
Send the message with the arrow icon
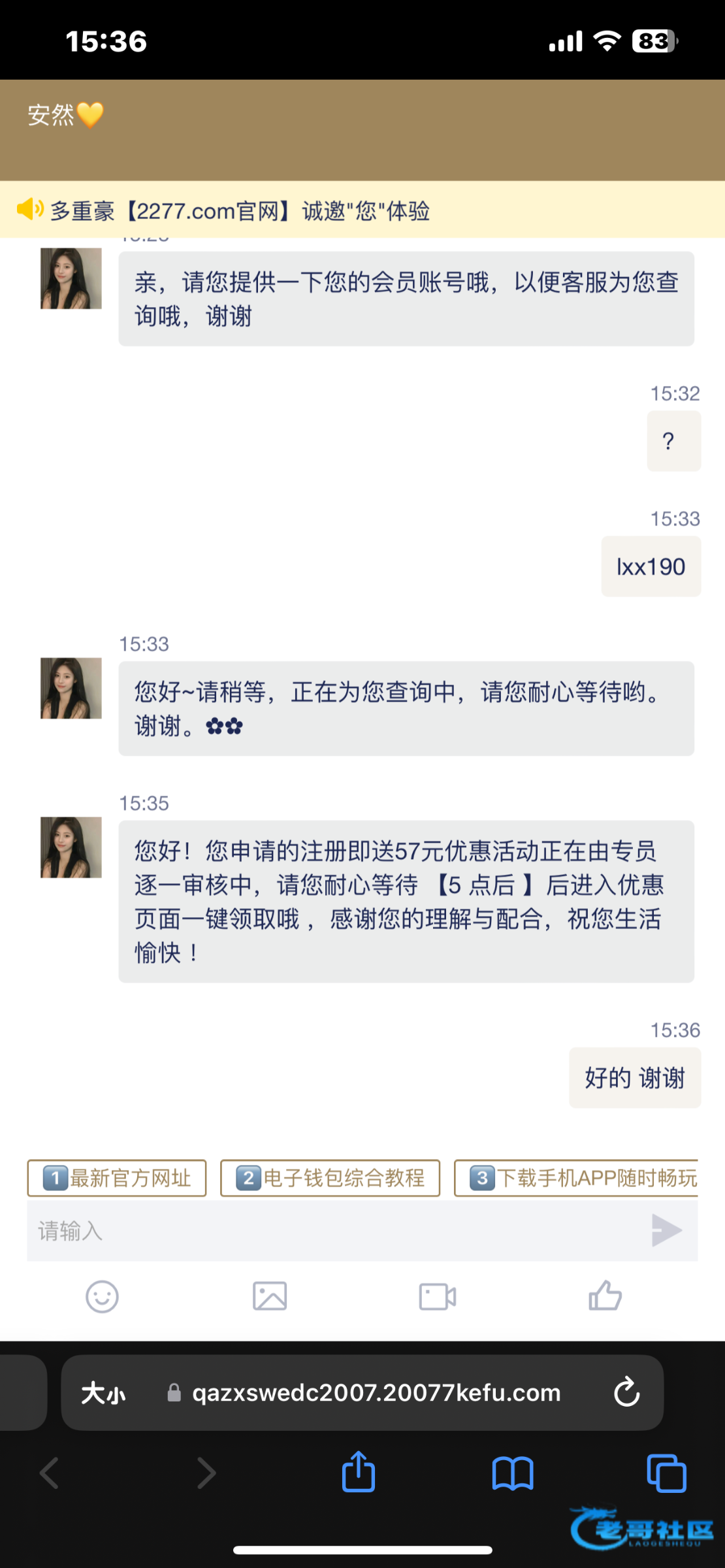coord(666,1231)
